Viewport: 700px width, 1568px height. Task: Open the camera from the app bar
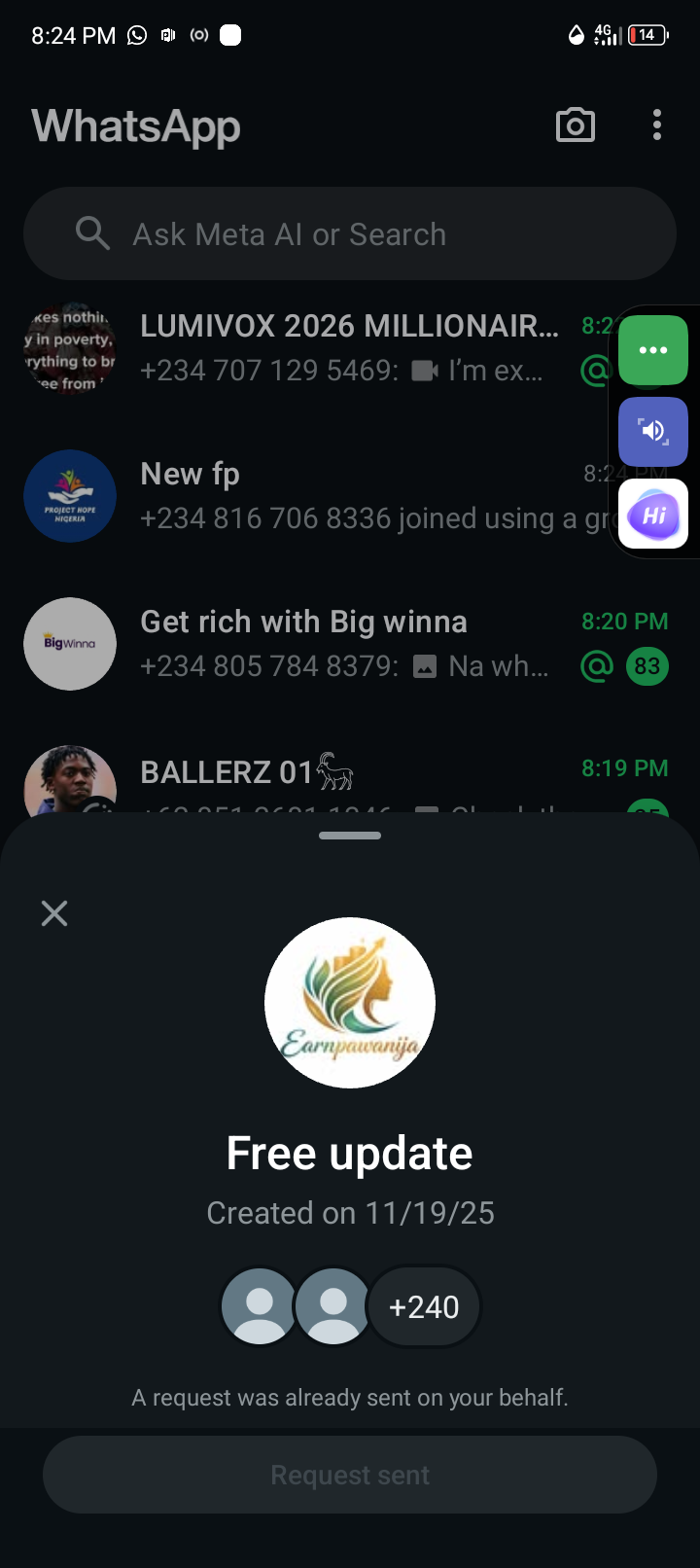pyautogui.click(x=575, y=125)
